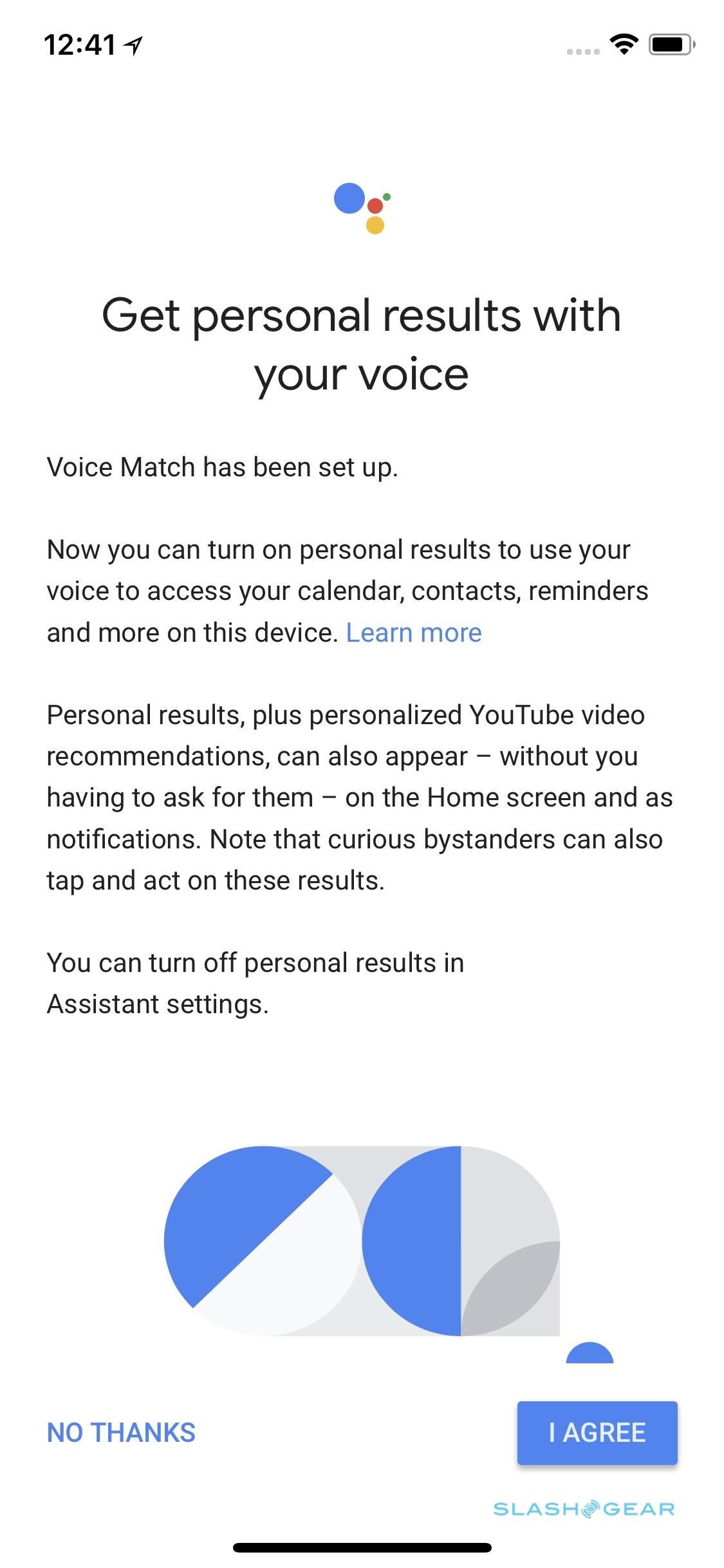Decline with NO THANKS
Image resolution: width=724 pixels, height=1568 pixels.
pos(121,1433)
